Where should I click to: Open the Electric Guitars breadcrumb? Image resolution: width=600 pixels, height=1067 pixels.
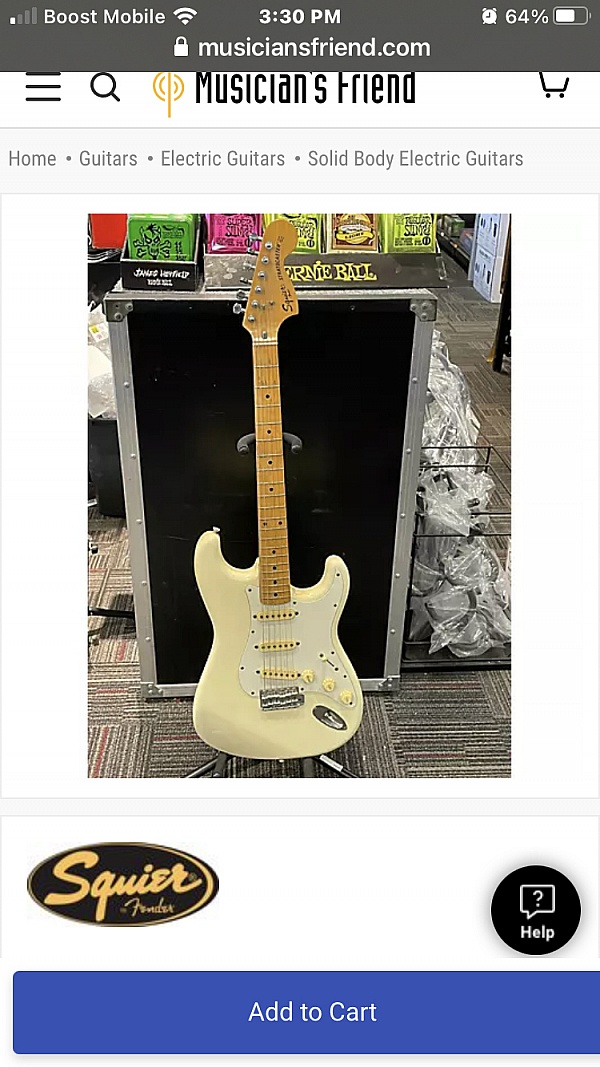click(223, 158)
